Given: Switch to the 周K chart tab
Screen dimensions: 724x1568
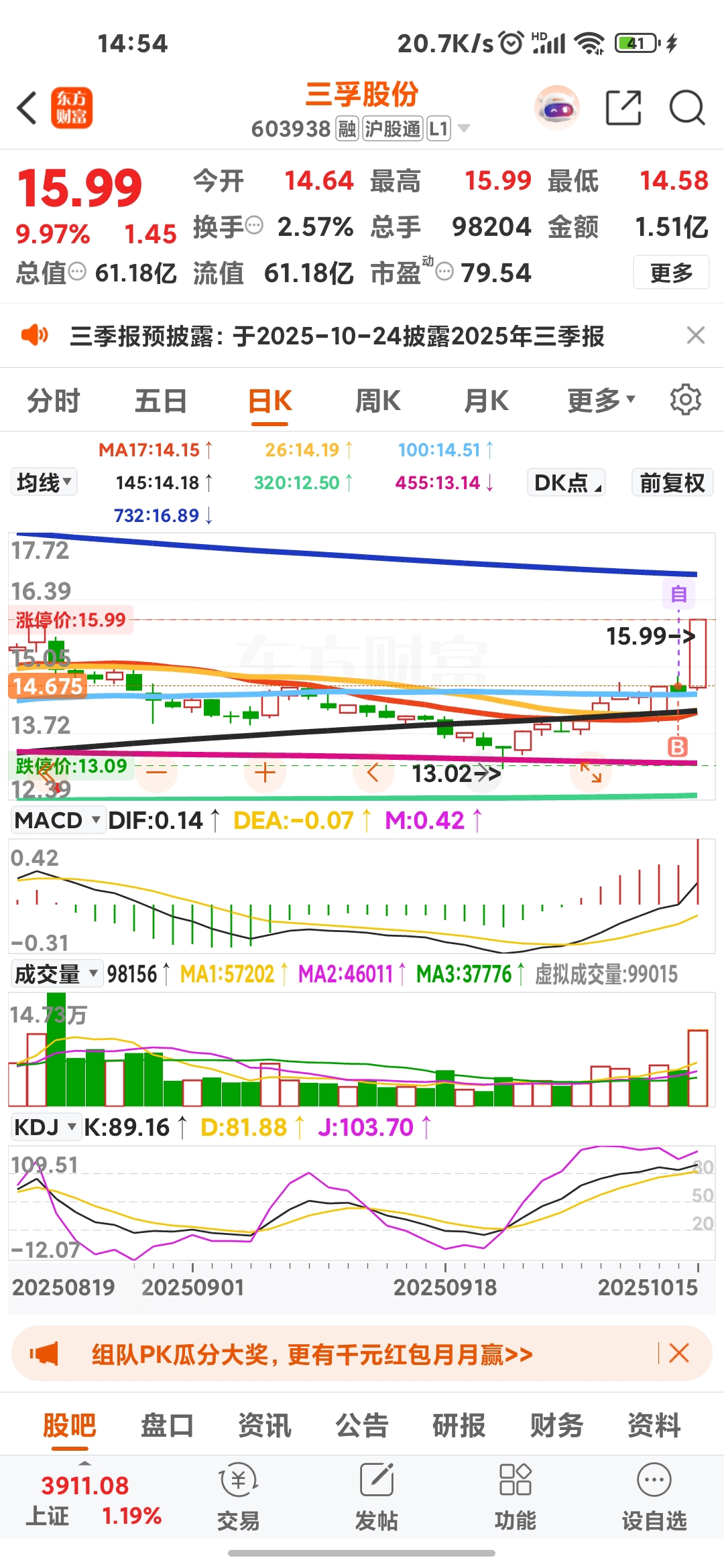Looking at the screenshot, I should point(378,401).
